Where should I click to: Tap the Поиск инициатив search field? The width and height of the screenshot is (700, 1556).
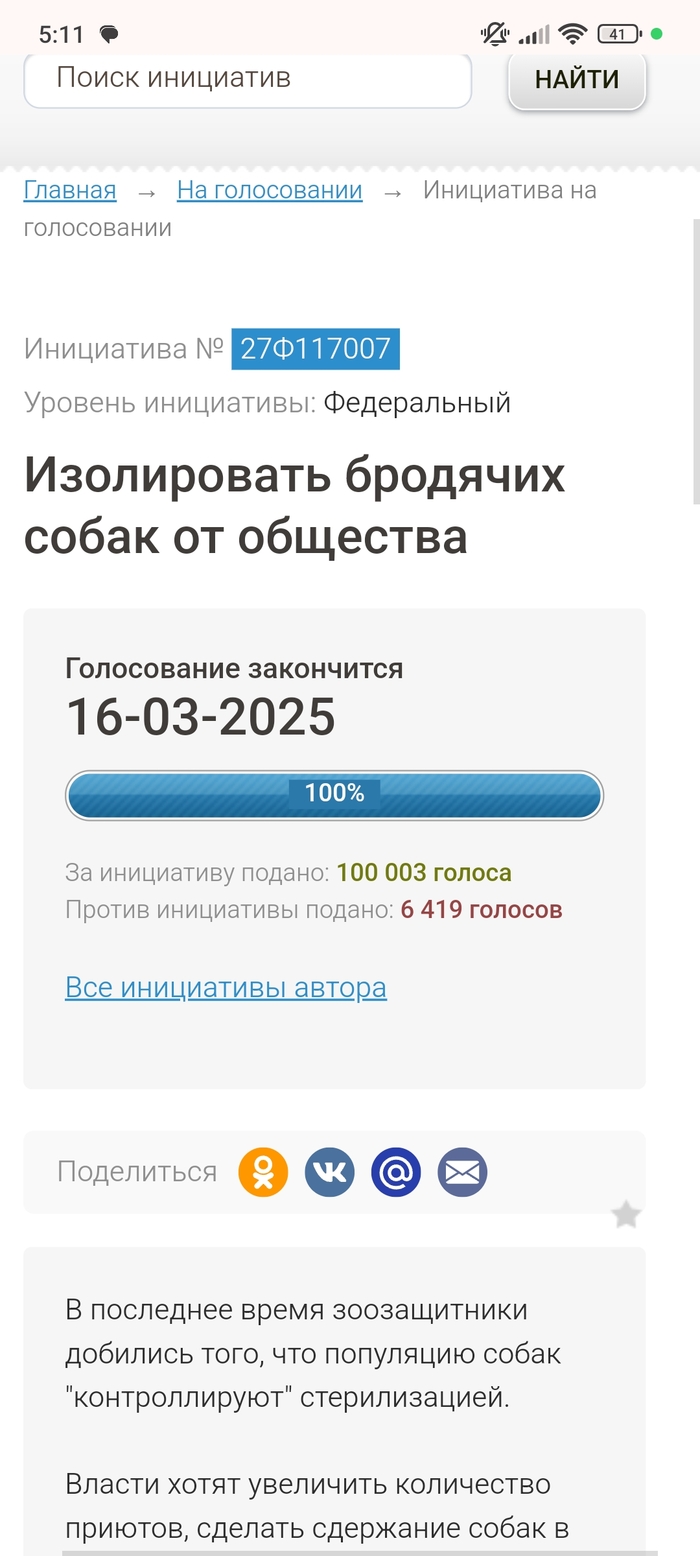(x=246, y=79)
